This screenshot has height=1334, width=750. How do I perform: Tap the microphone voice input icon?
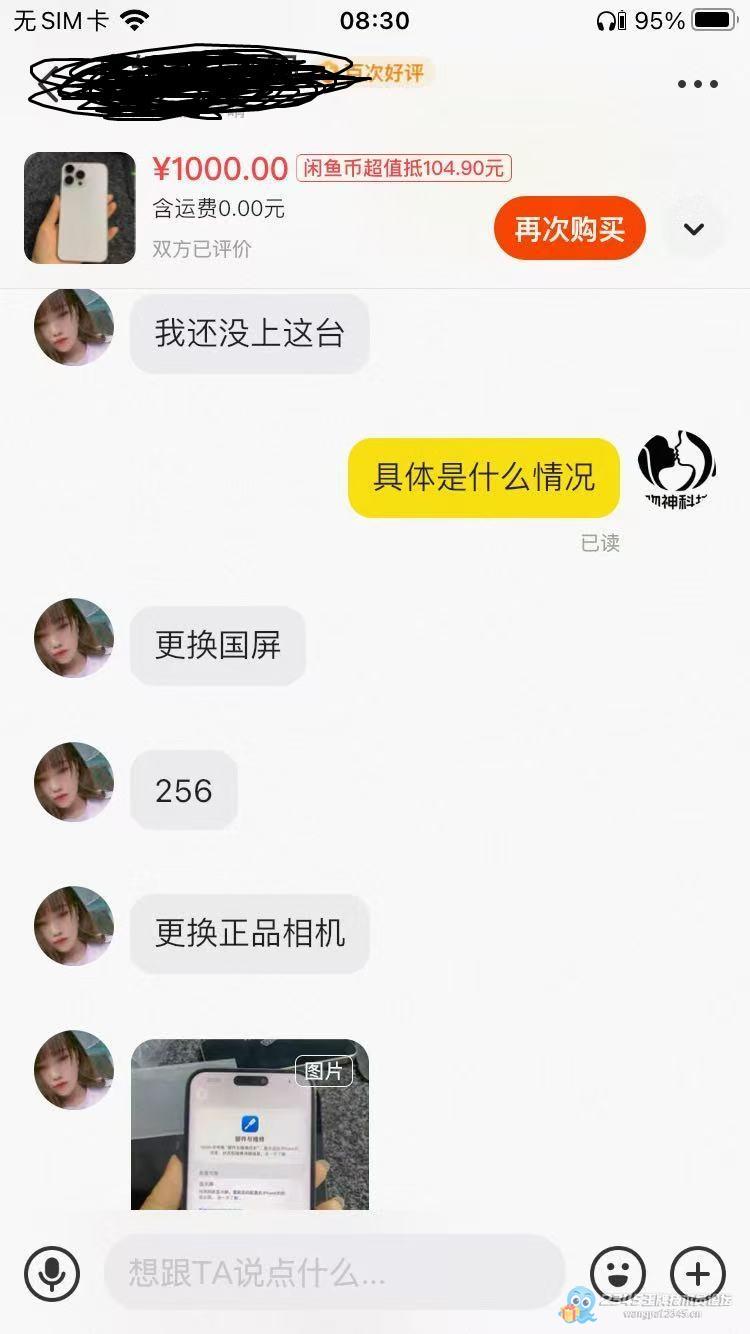tap(52, 1274)
